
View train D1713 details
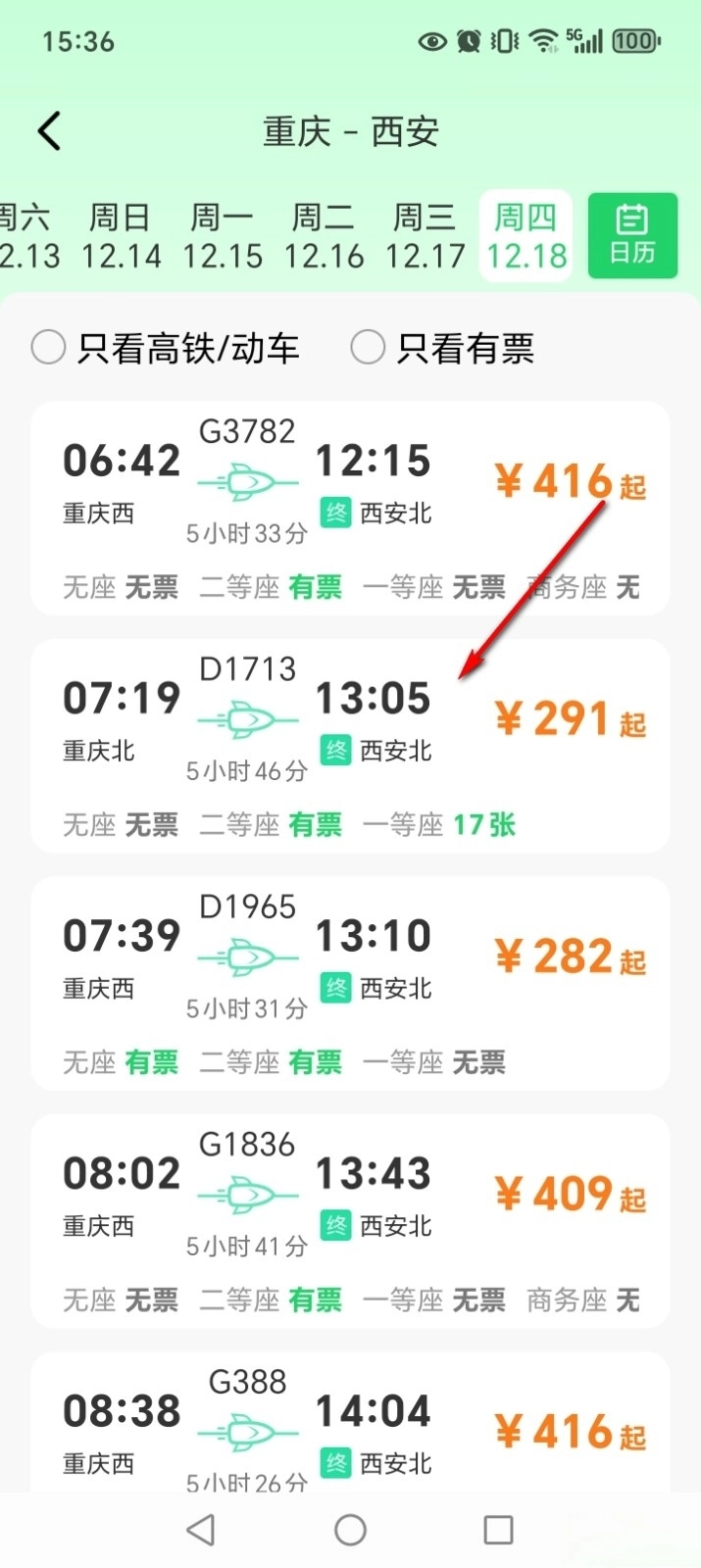(350, 746)
